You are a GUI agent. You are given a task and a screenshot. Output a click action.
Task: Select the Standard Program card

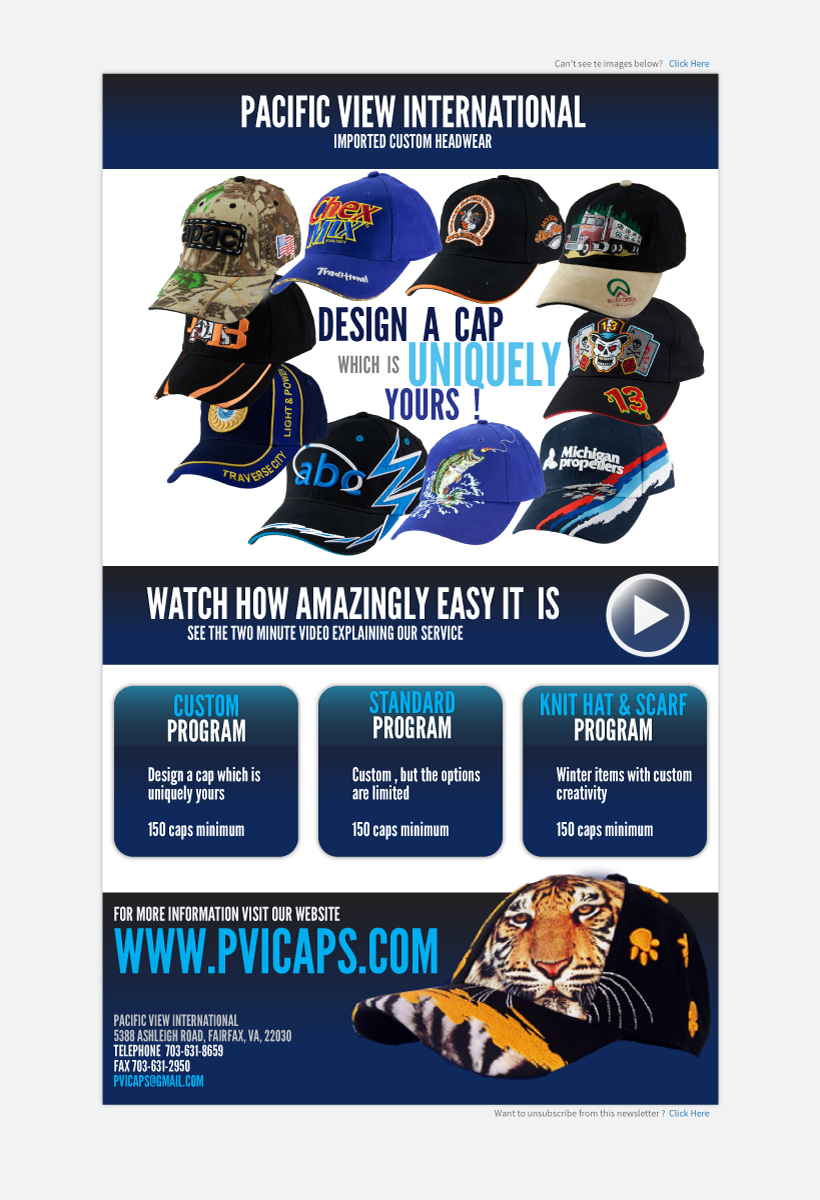coord(410,770)
